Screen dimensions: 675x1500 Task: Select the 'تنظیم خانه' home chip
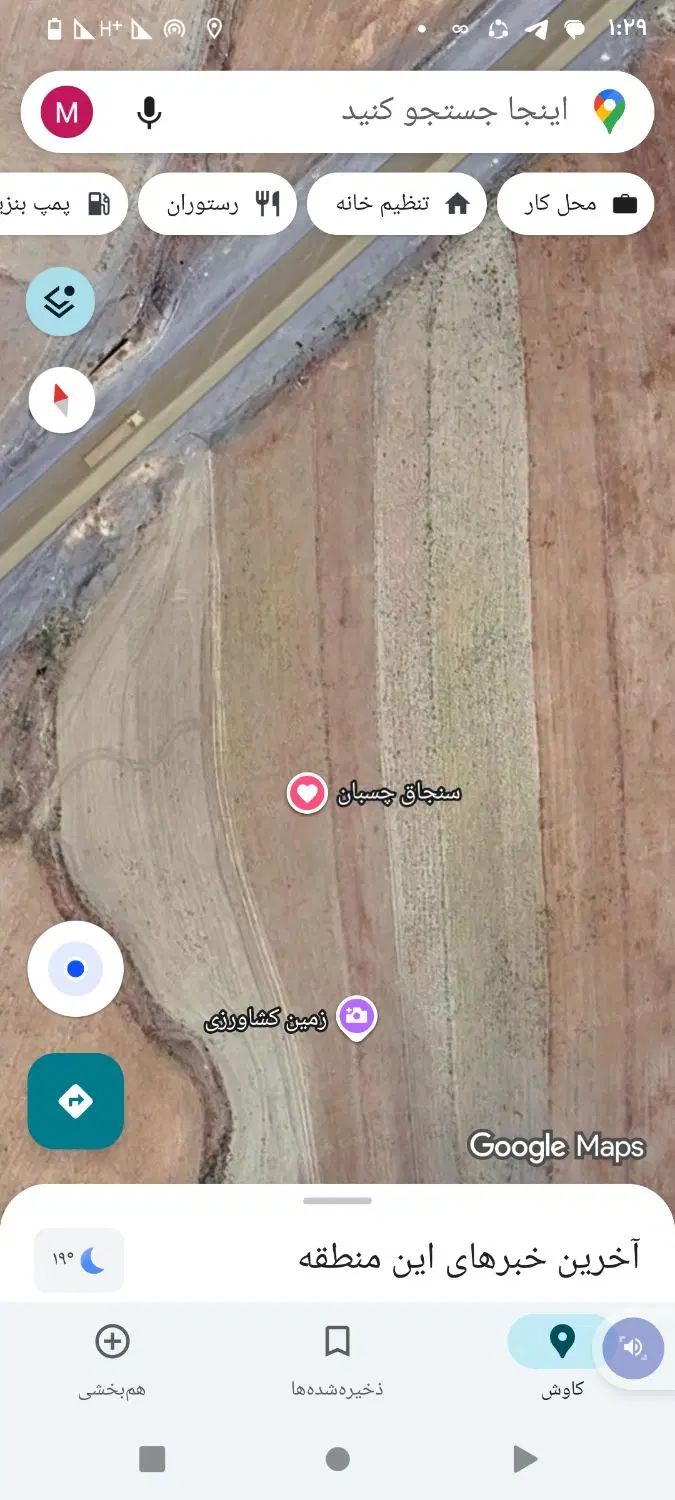(x=399, y=204)
